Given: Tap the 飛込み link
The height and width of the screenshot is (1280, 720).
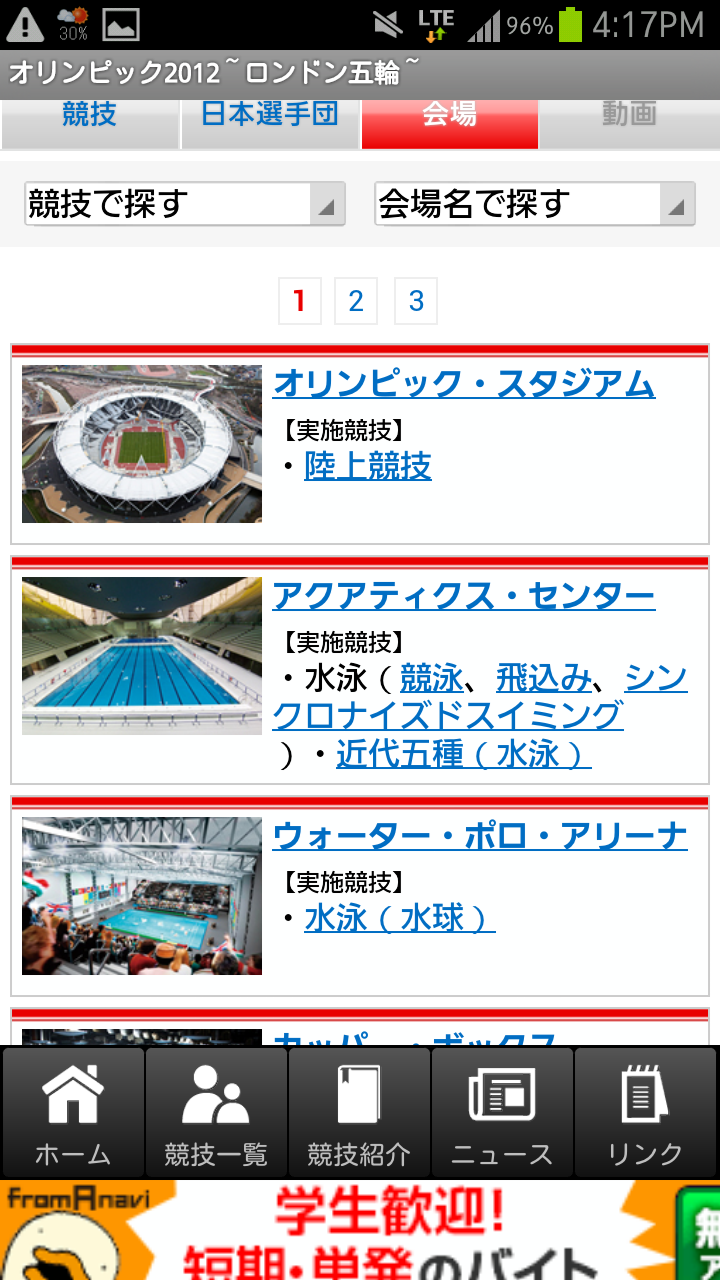Looking at the screenshot, I should pyautogui.click(x=544, y=679).
